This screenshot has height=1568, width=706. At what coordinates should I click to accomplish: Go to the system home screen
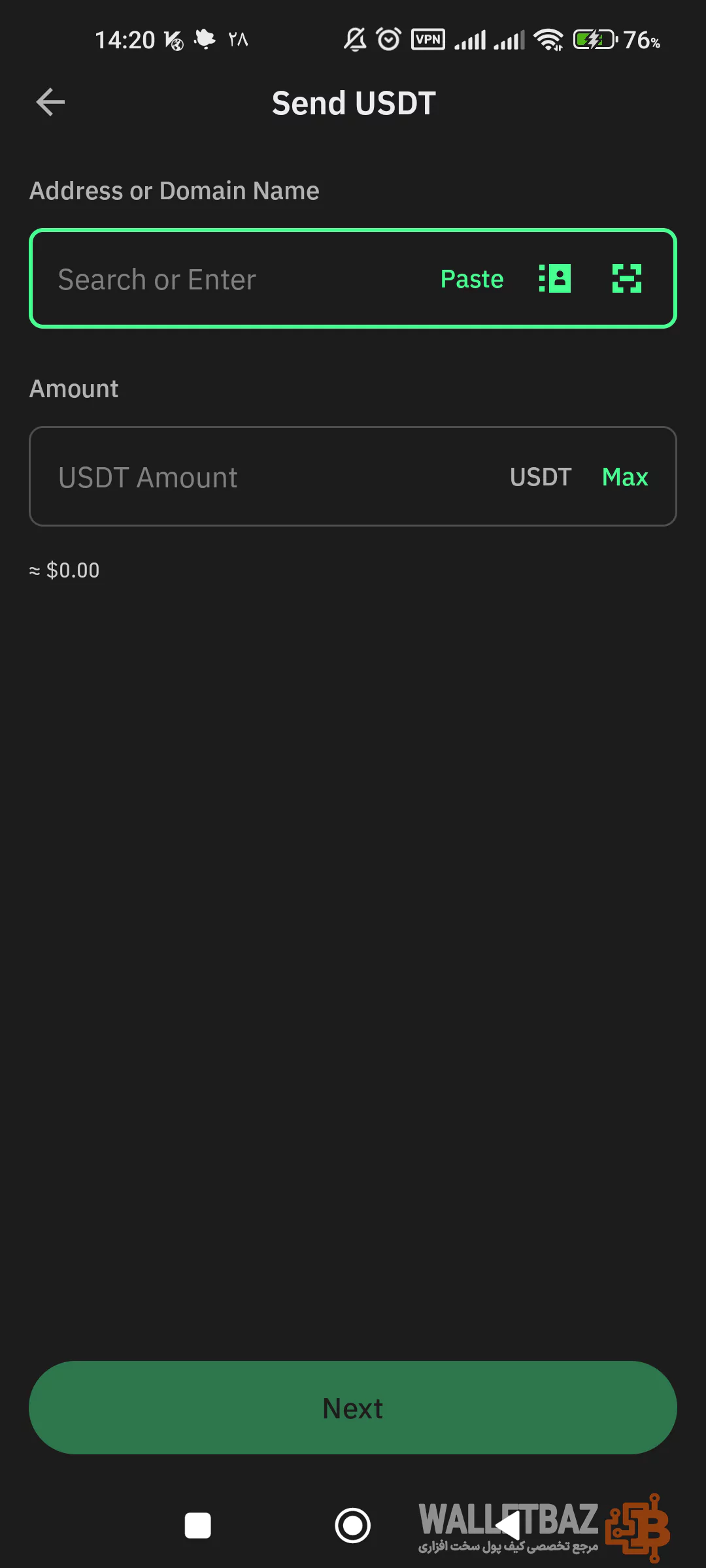(x=353, y=1526)
